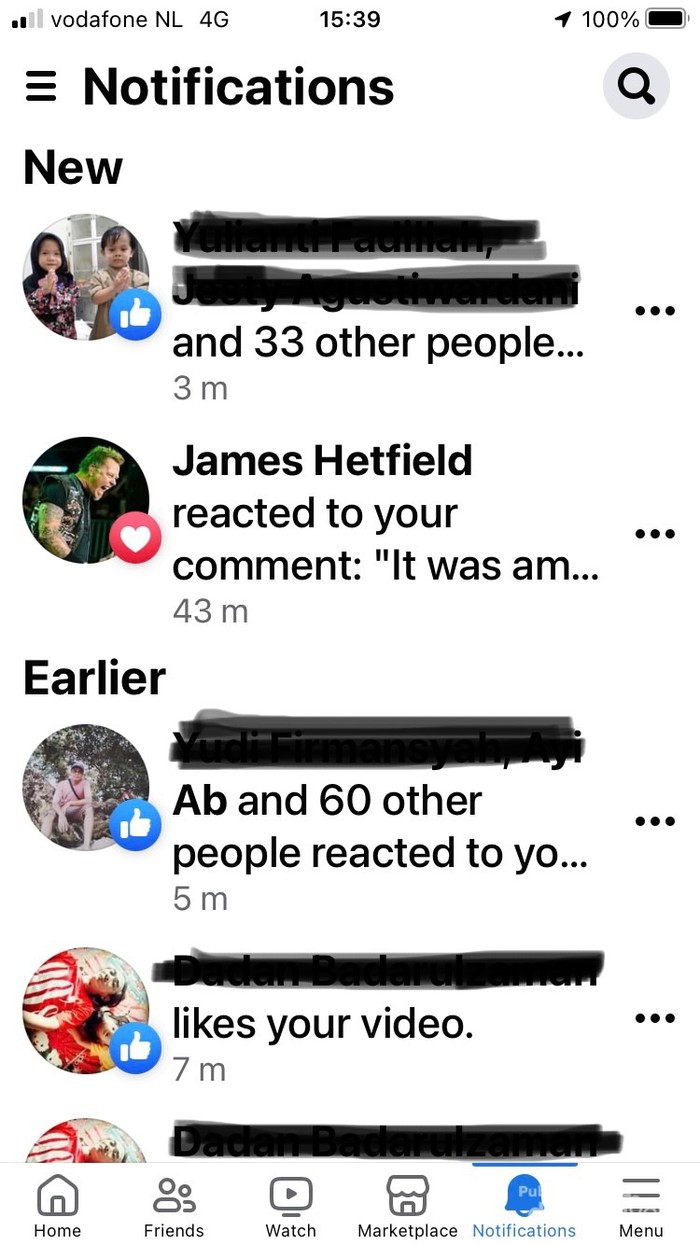Open the options dots for the 33 other people notification
This screenshot has height=1245, width=700.
click(655, 311)
